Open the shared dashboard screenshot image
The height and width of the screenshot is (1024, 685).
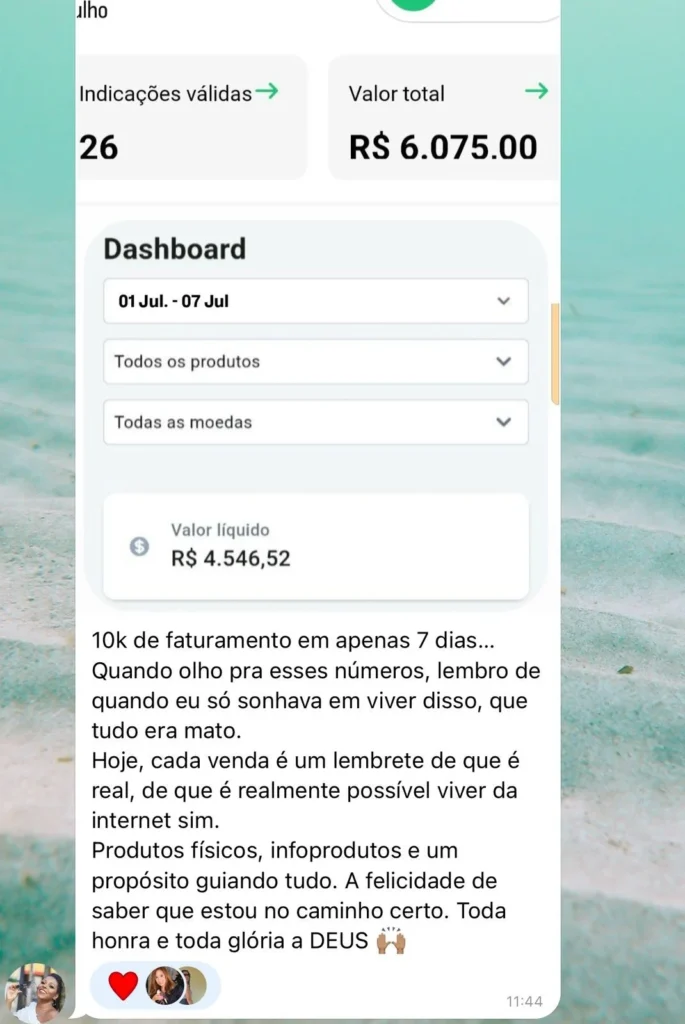tap(317, 300)
